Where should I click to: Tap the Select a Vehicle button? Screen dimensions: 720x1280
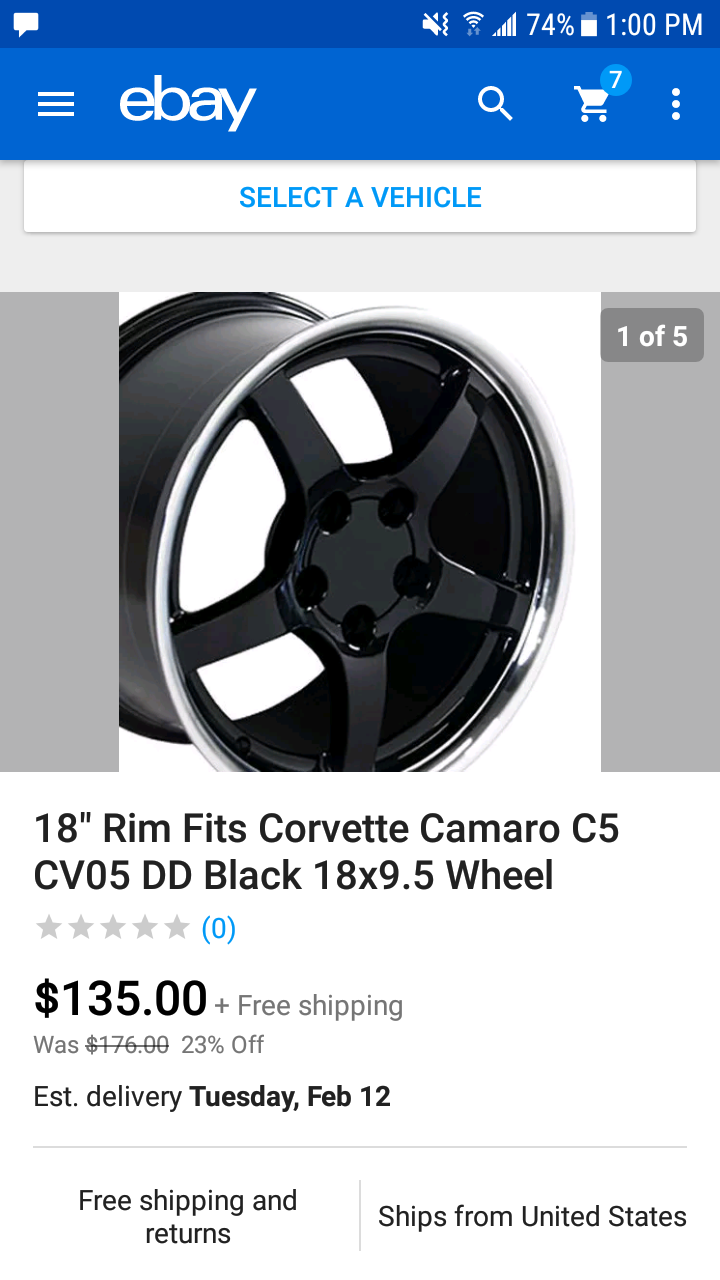point(360,197)
